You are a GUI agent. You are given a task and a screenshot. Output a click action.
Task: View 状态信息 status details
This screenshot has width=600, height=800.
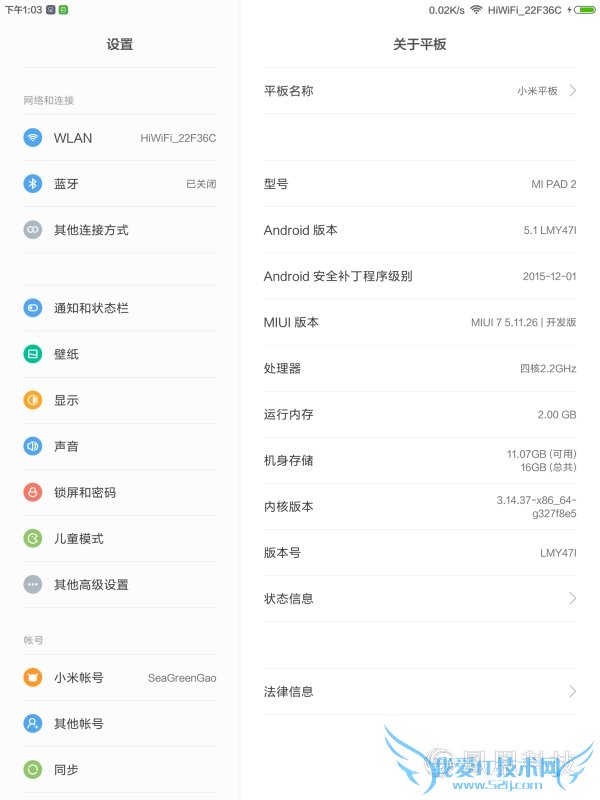(x=420, y=598)
